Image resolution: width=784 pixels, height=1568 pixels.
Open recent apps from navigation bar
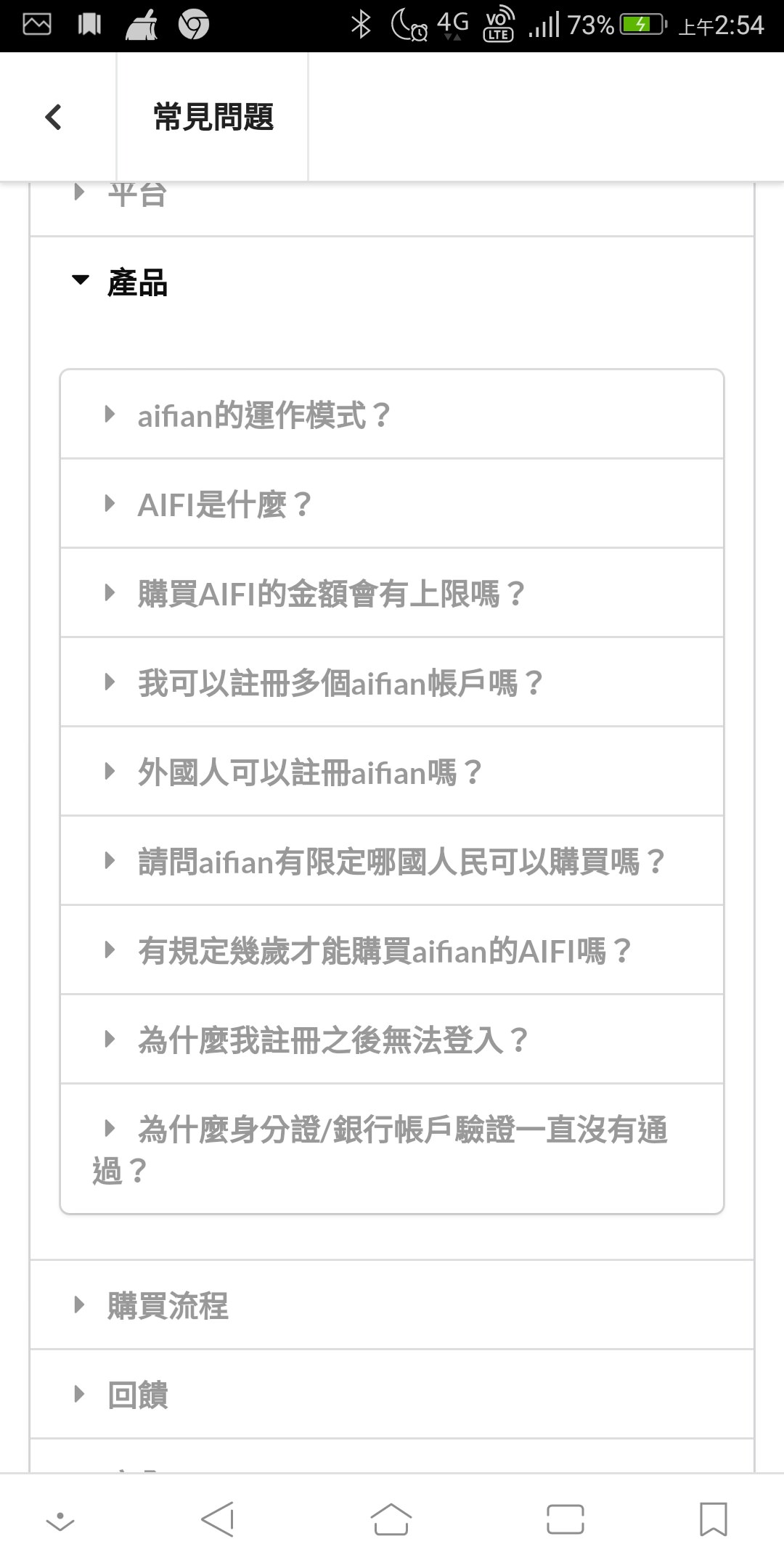coord(565,1519)
